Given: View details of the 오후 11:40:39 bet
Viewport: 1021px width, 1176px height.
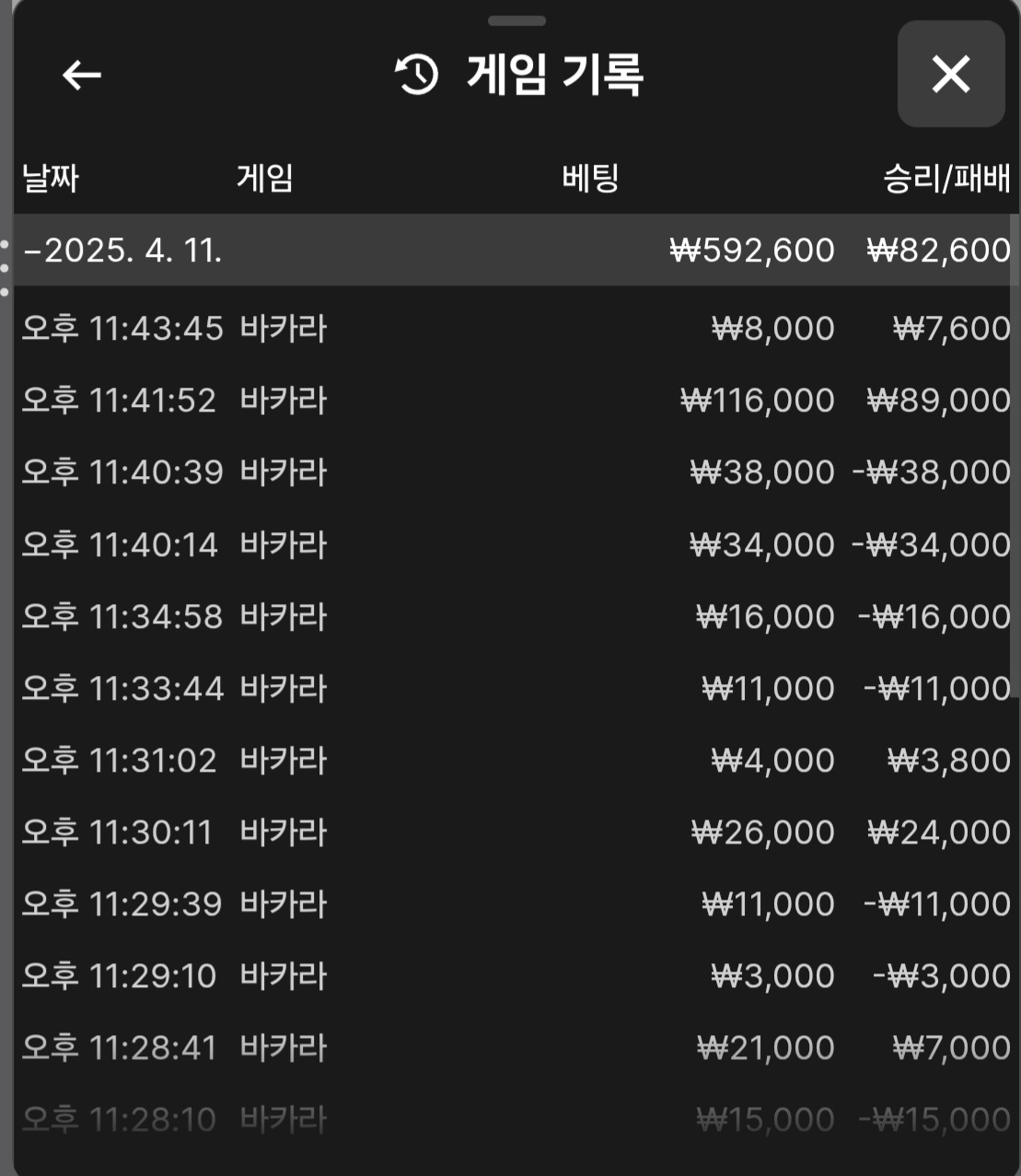Looking at the screenshot, I should click(516, 472).
